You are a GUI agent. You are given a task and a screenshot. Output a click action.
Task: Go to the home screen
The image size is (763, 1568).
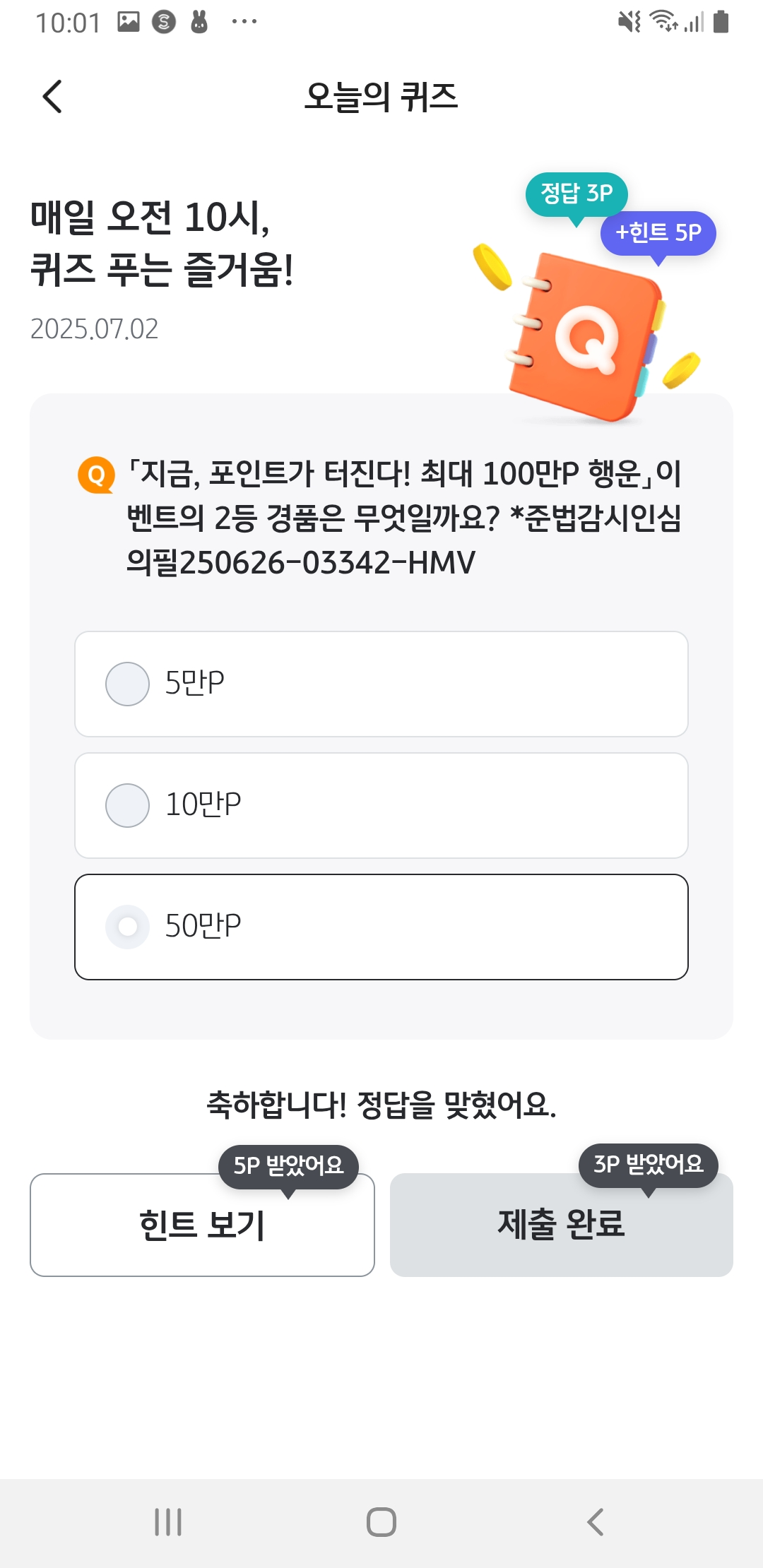pyautogui.click(x=381, y=1522)
